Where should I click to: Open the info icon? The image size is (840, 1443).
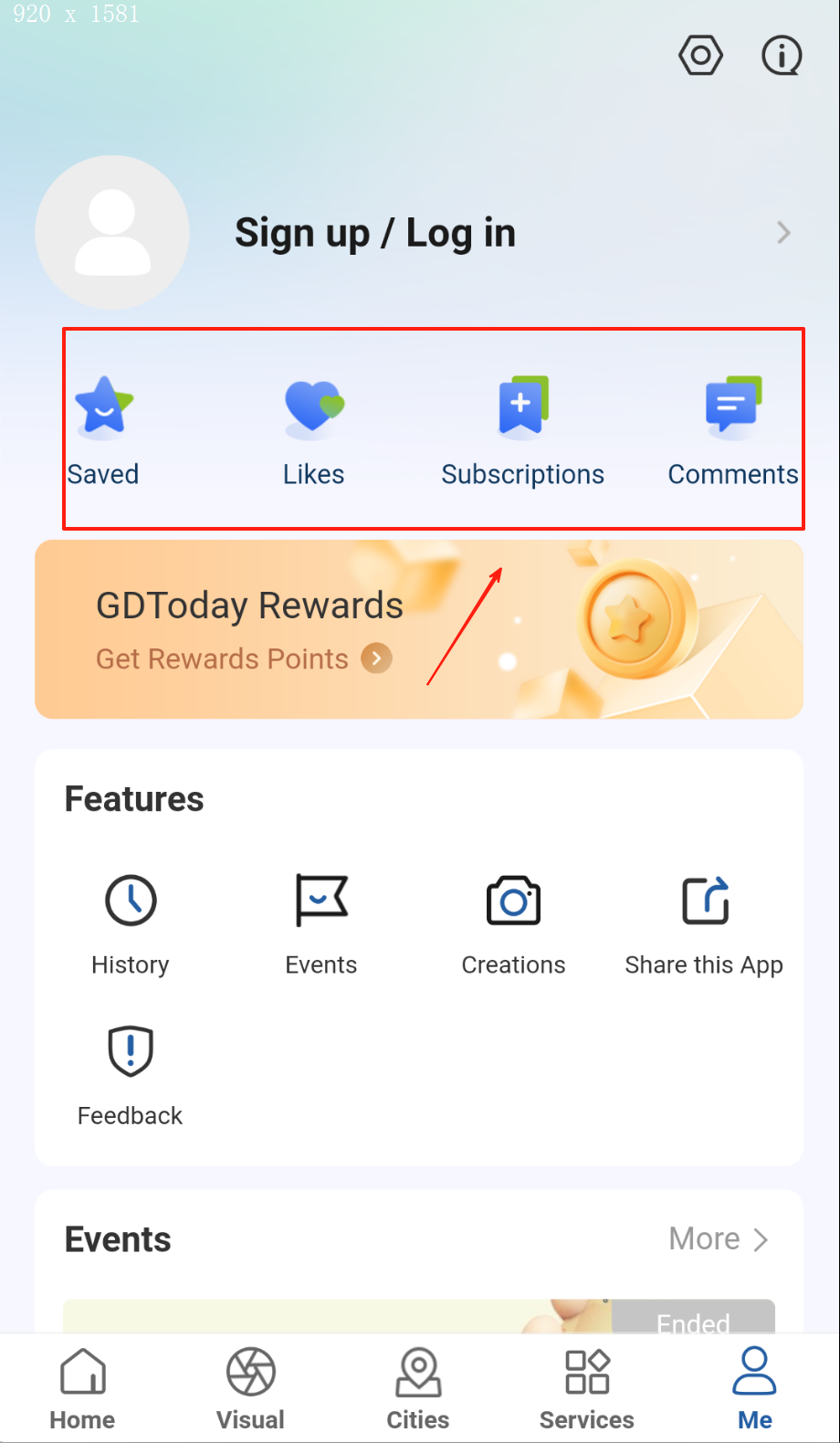click(782, 56)
